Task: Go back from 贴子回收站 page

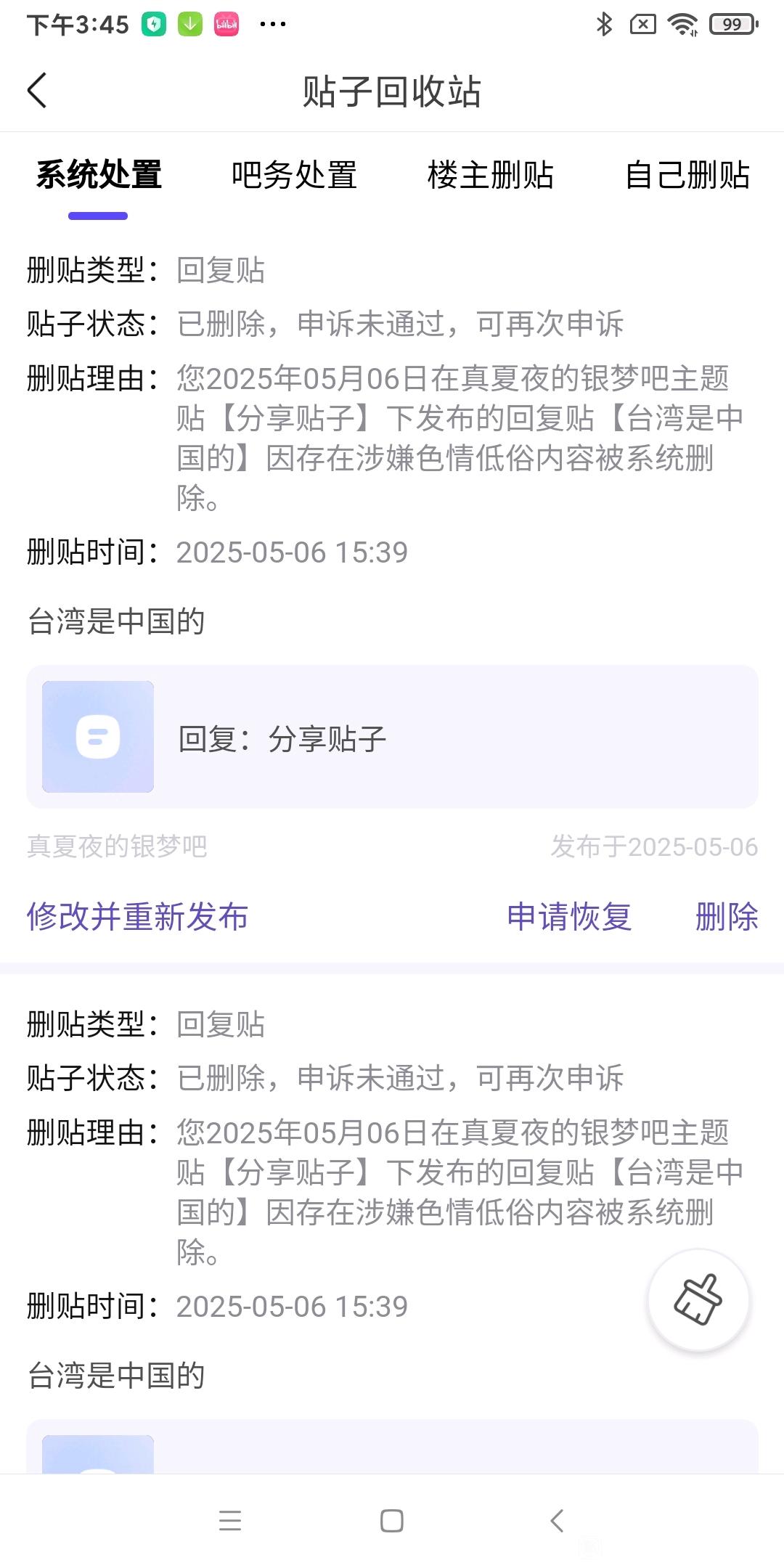Action: (x=38, y=91)
